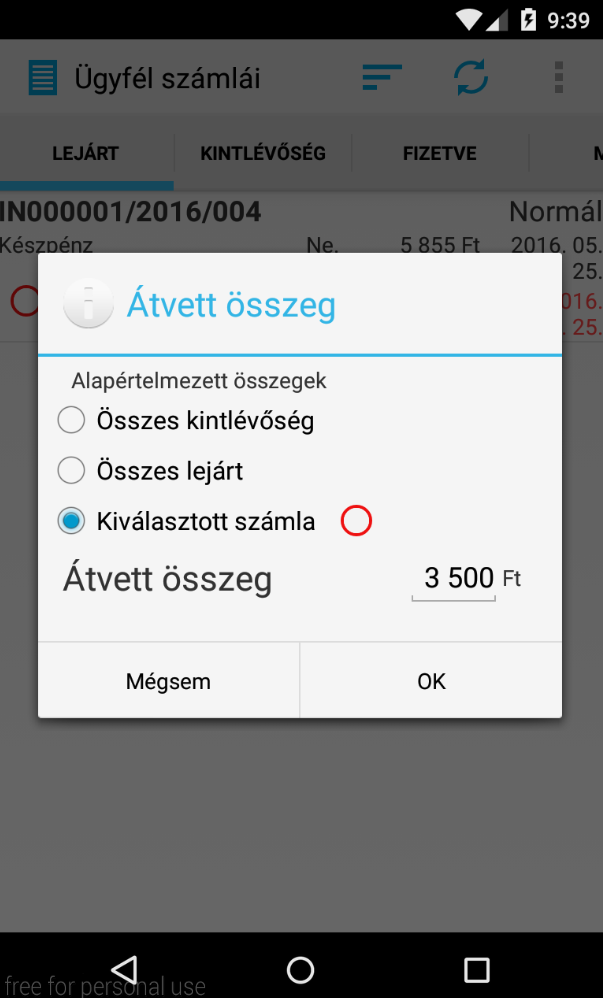Tap the system back button

[x=125, y=970]
